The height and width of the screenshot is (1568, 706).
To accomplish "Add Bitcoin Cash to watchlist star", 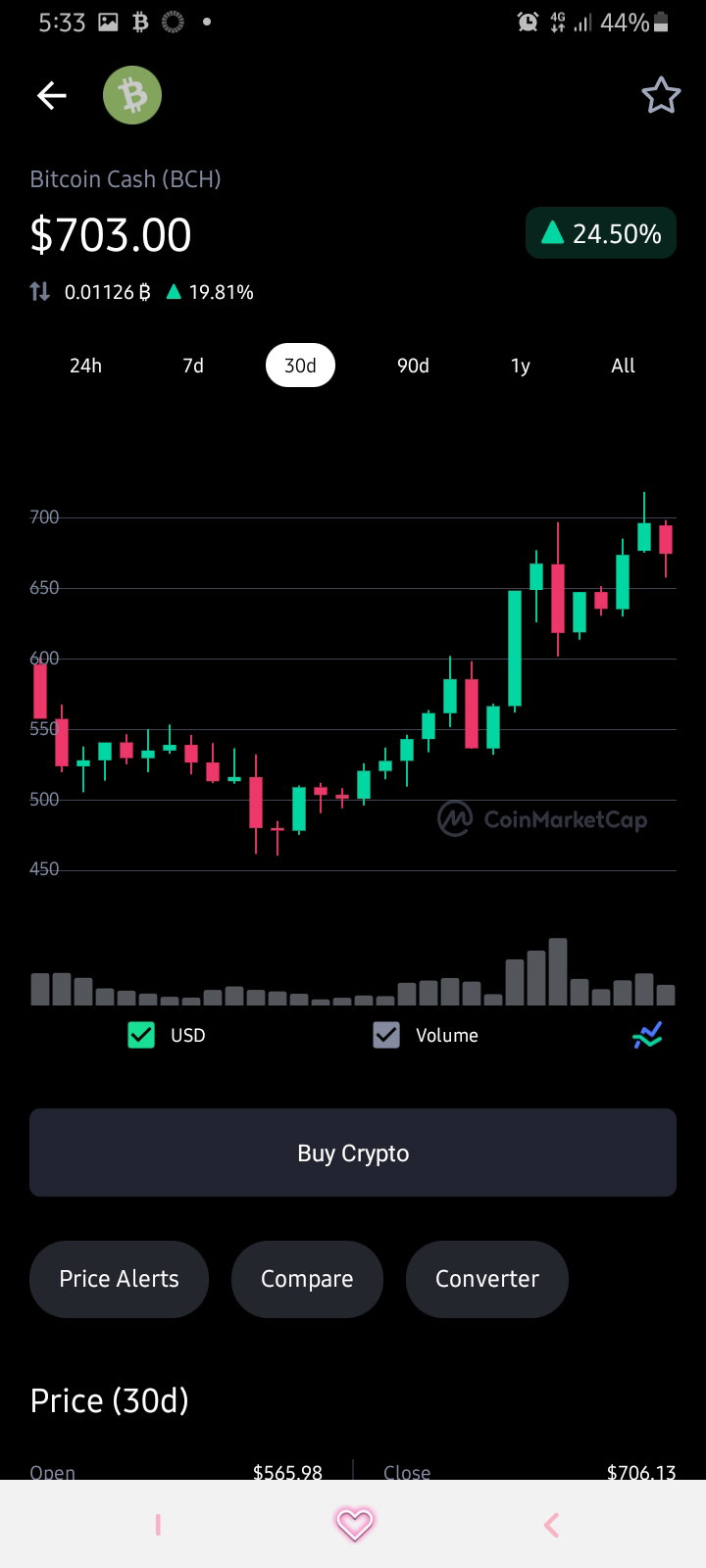I will click(x=661, y=95).
